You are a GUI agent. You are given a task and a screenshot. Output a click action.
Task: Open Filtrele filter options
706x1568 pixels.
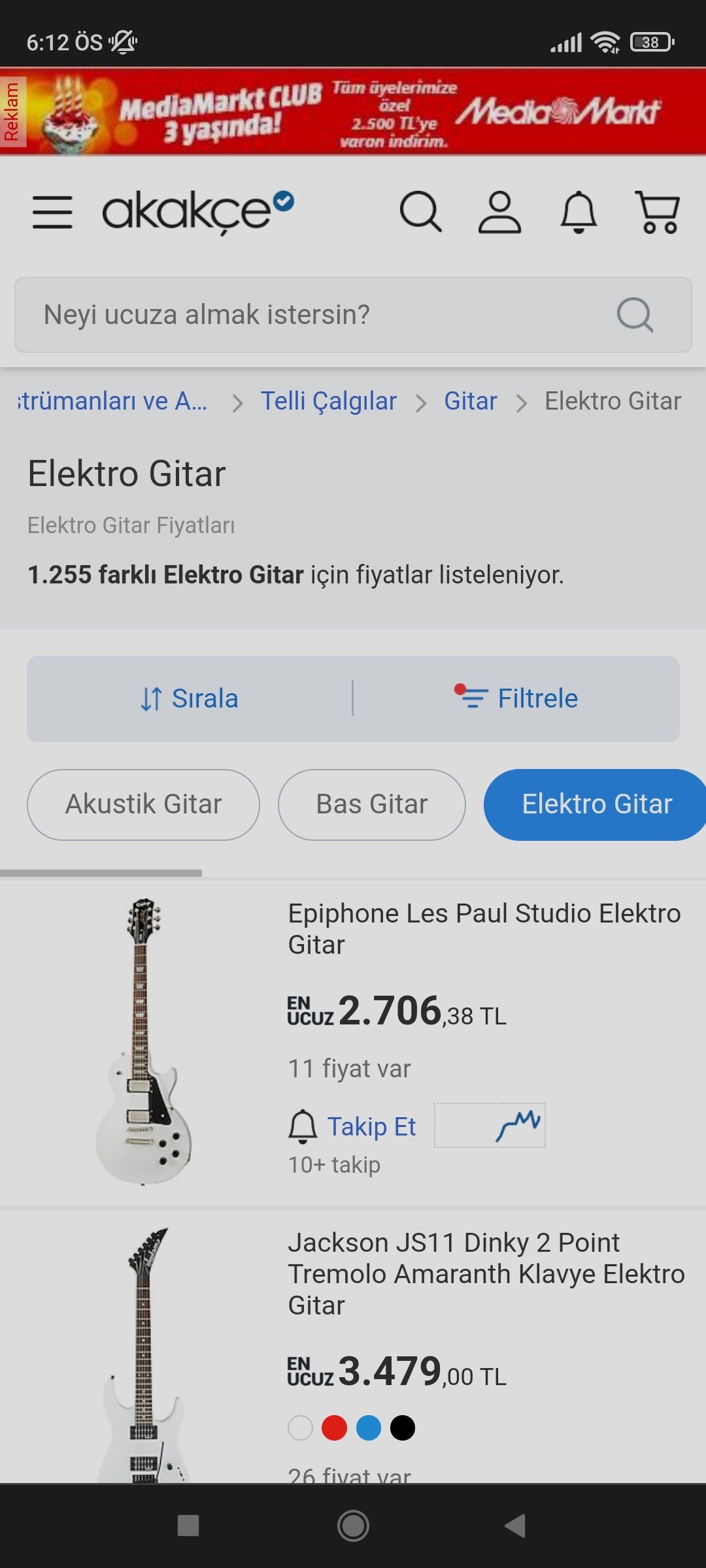[516, 699]
